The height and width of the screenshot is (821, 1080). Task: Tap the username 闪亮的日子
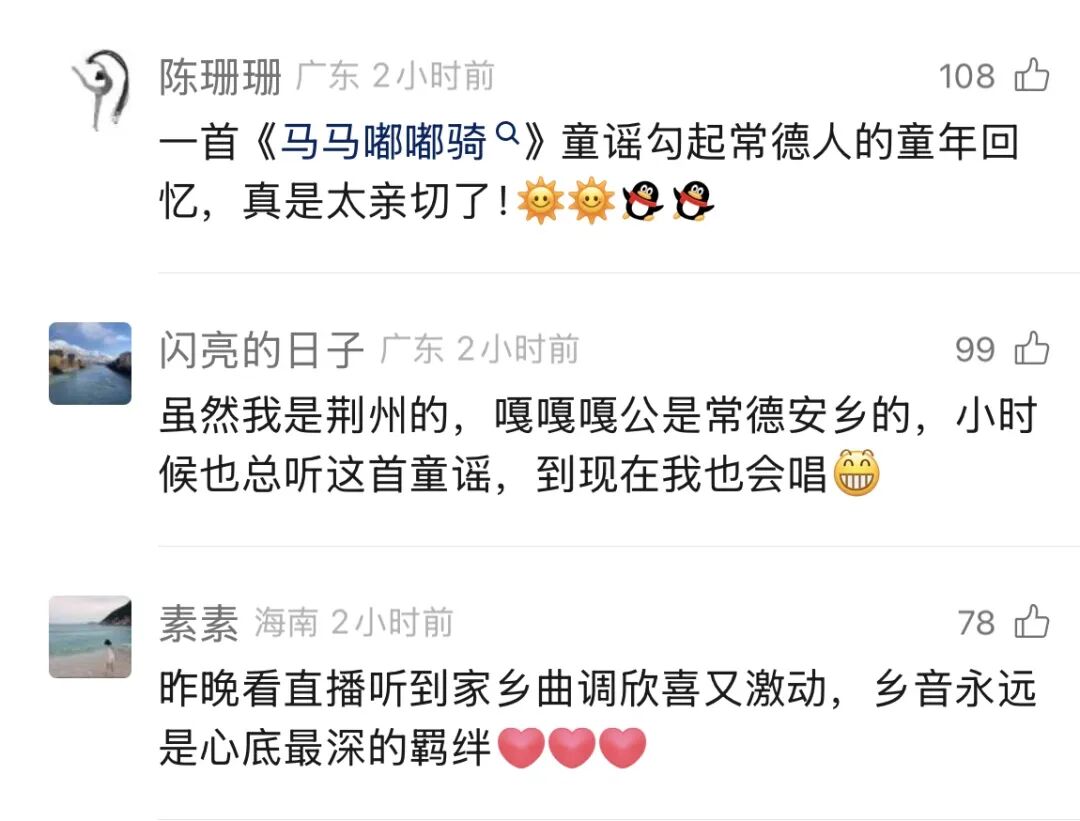tap(261, 350)
